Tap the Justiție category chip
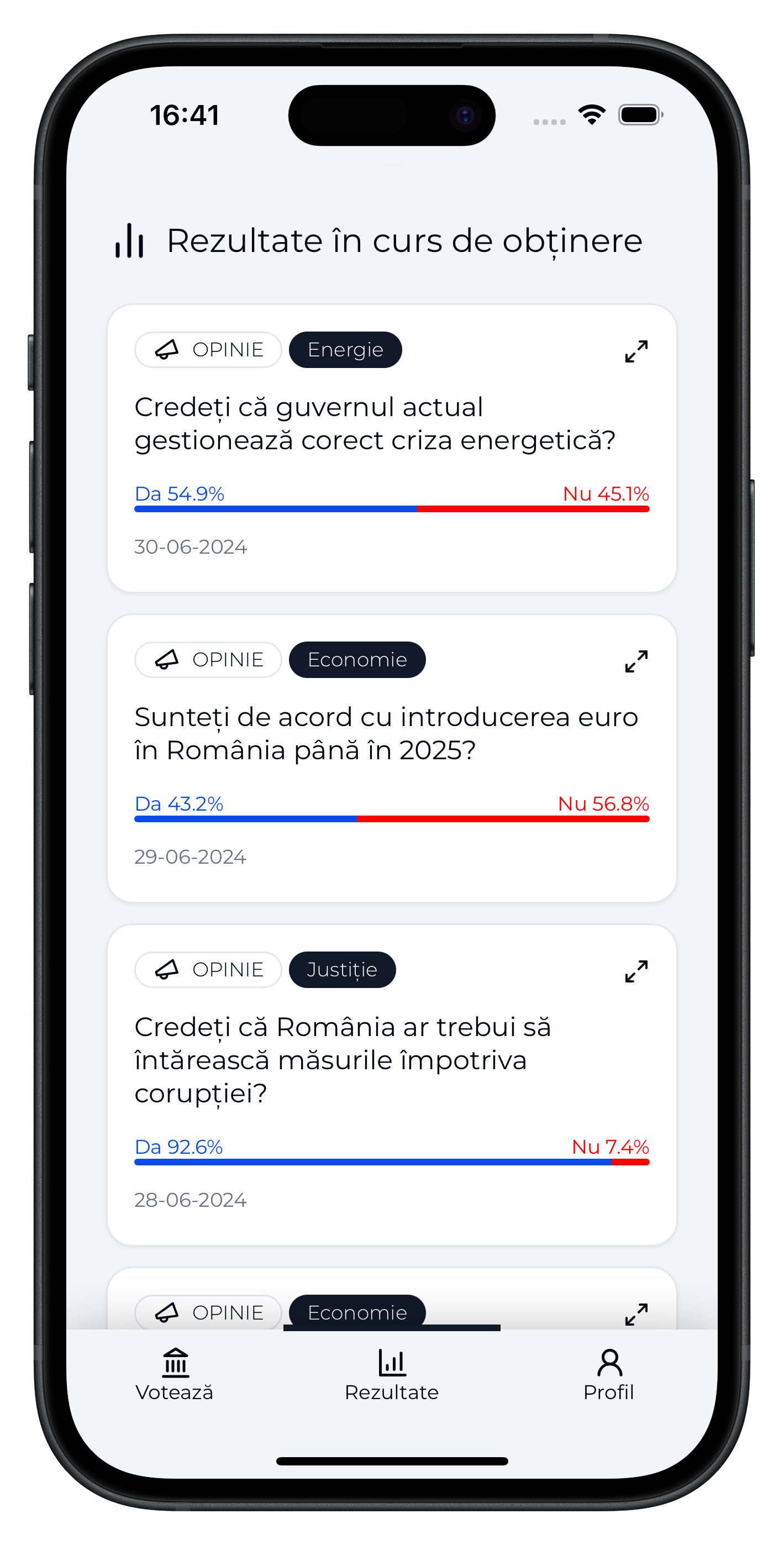 (x=342, y=970)
